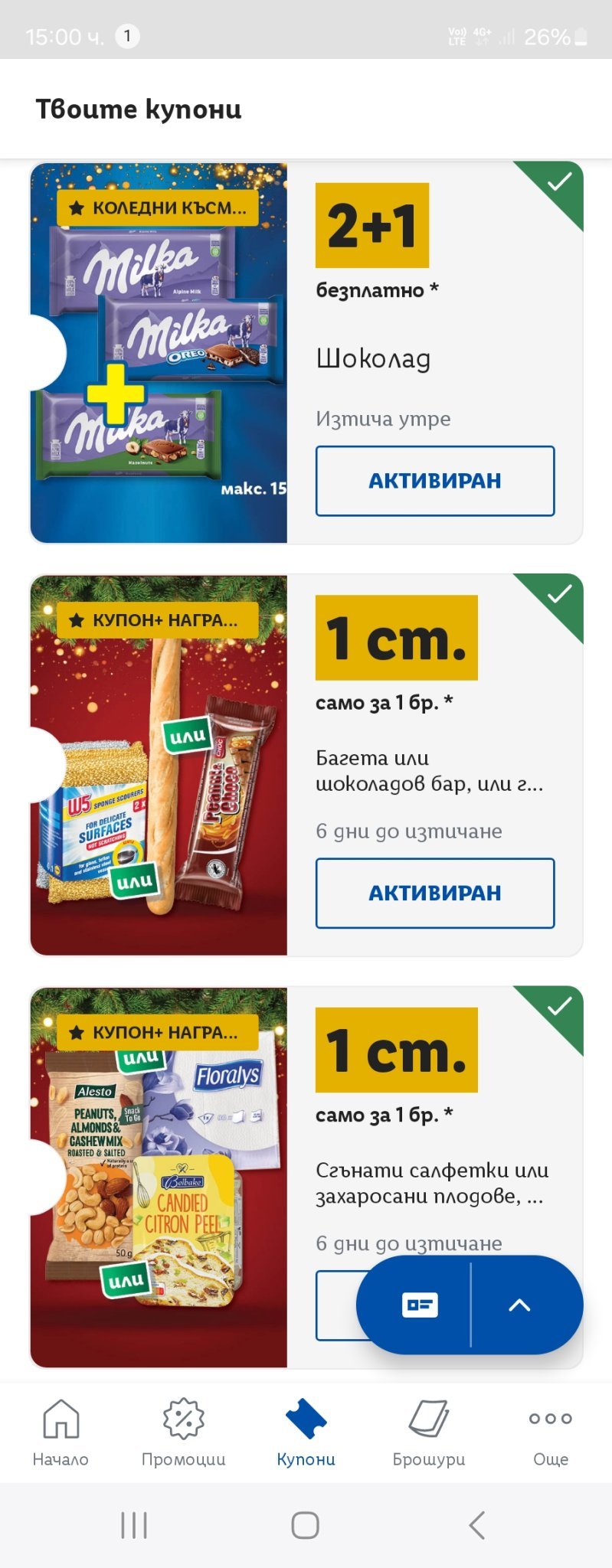This screenshot has width=612, height=1568.
Task: Open the Milka chocolate 2+1 coupon
Action: coord(159,352)
